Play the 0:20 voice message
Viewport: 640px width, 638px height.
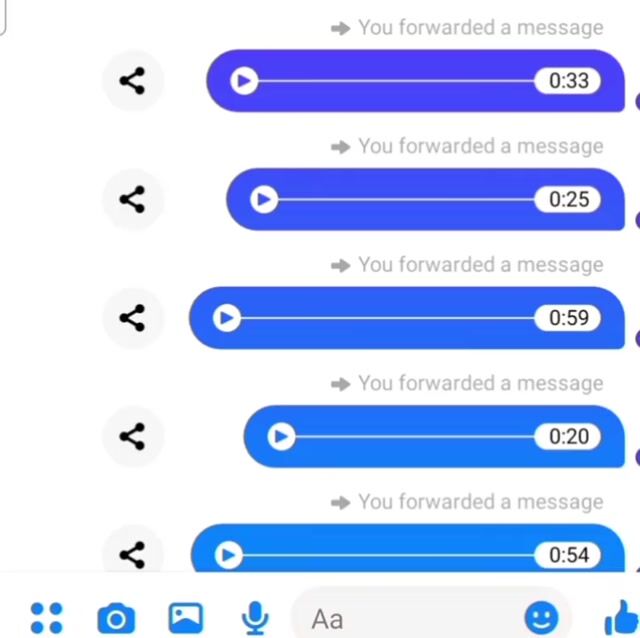point(282,436)
